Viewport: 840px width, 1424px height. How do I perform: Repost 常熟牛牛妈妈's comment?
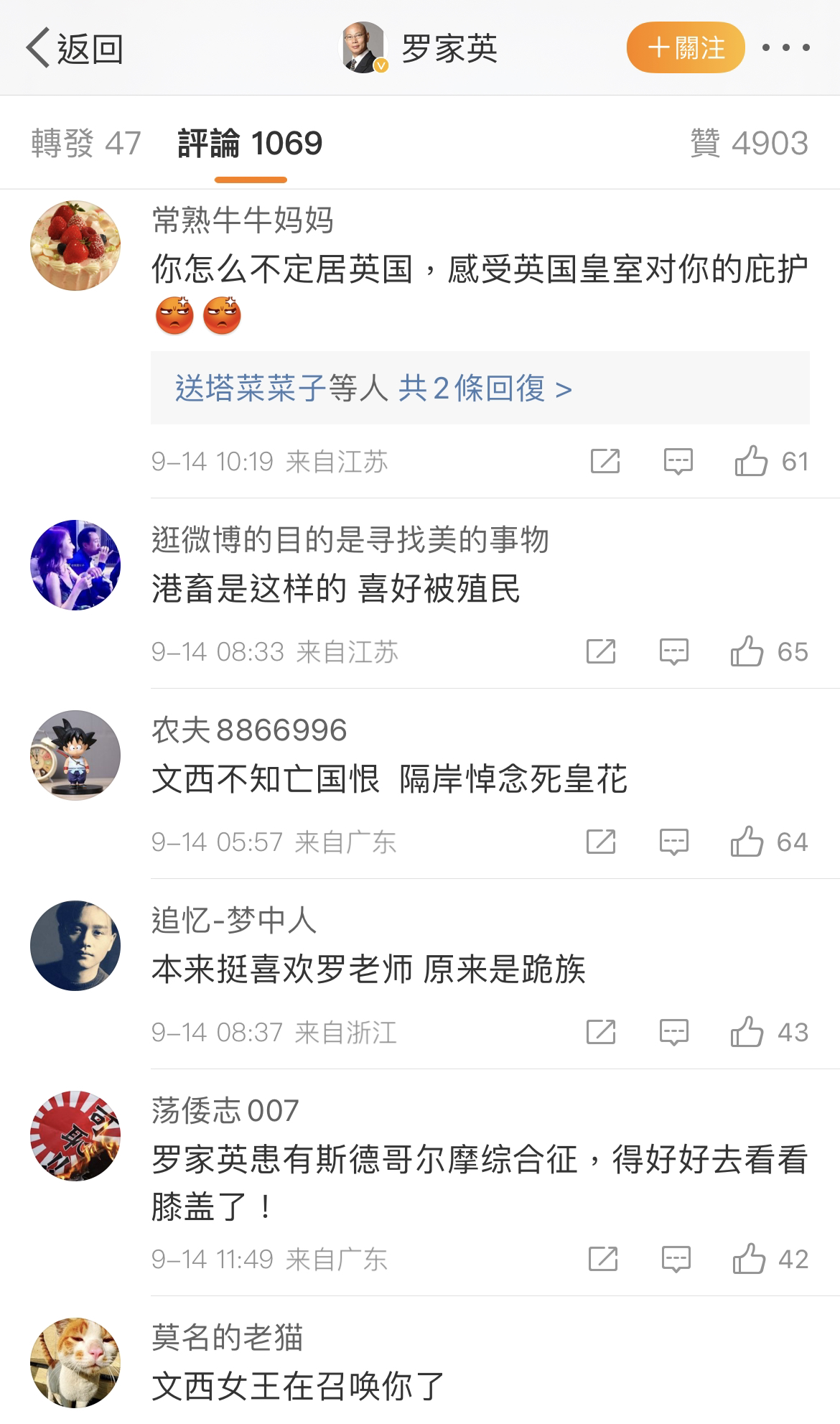605,461
